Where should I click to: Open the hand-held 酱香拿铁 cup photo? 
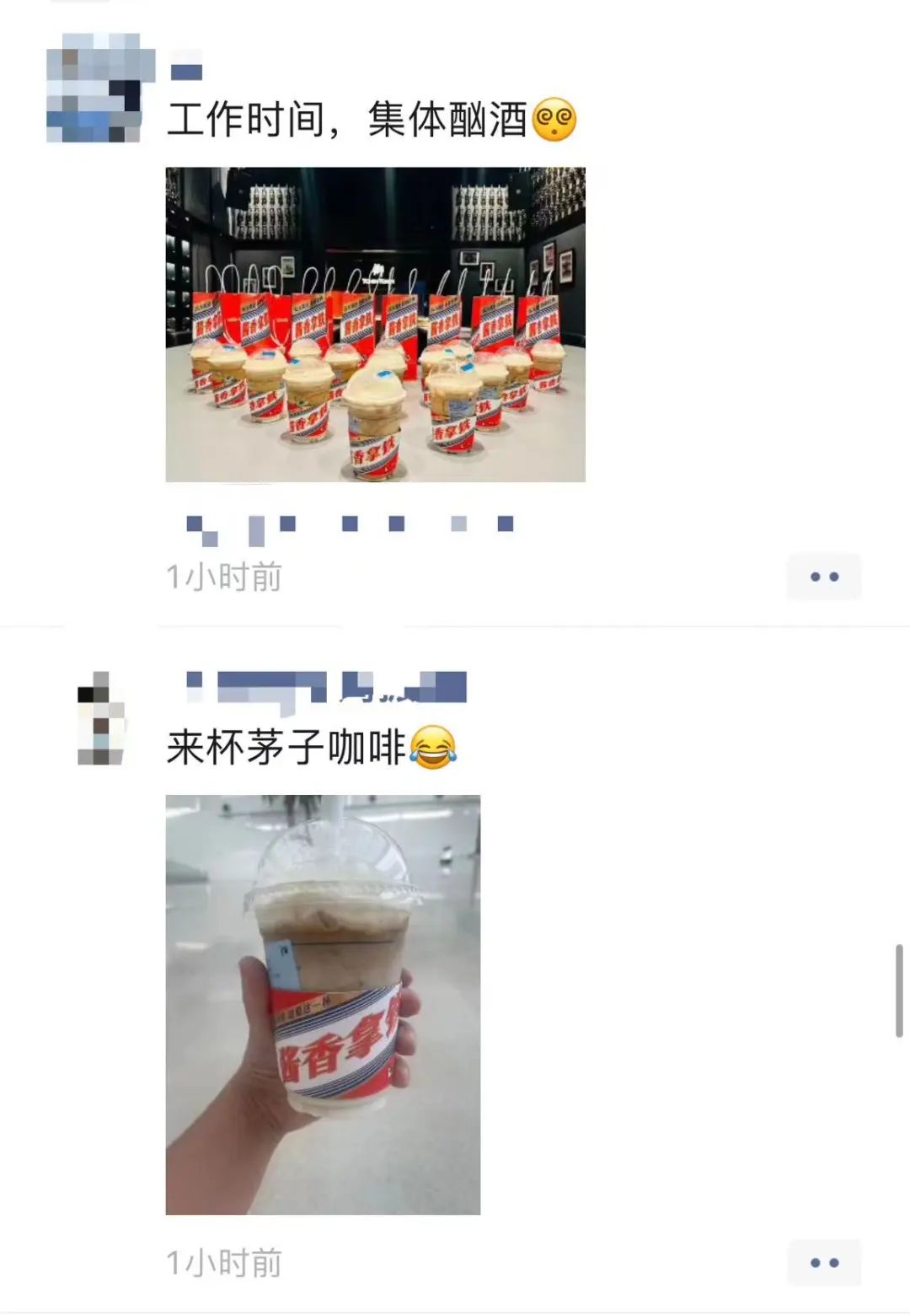click(323, 1004)
